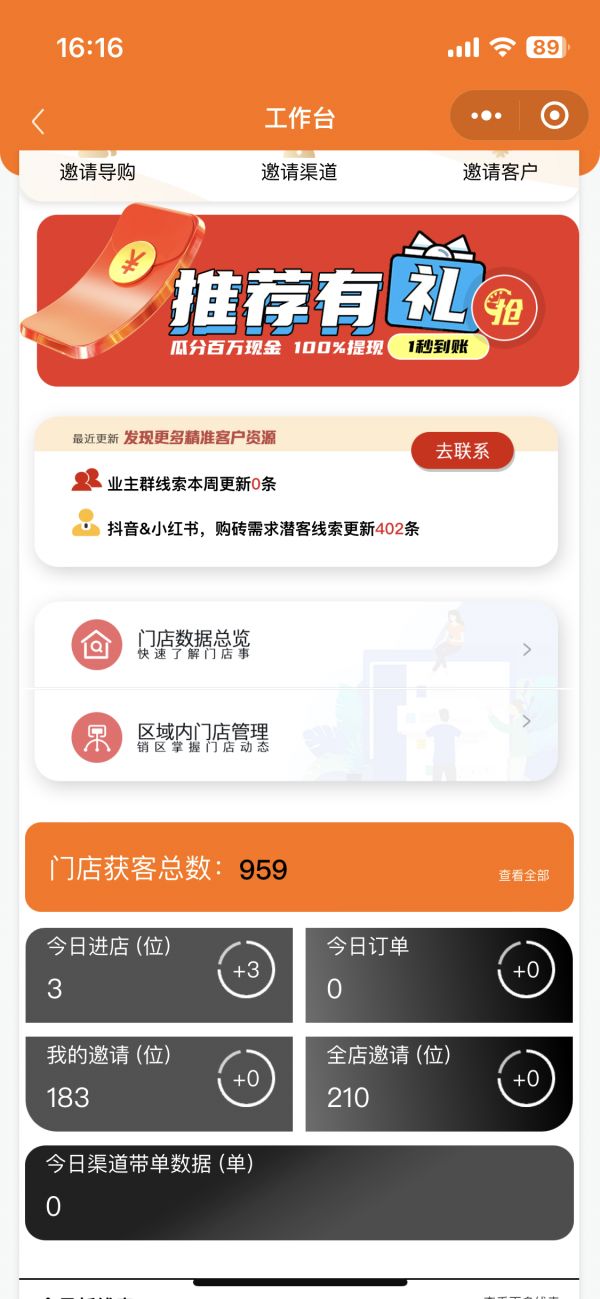Open the 今日订单 stats card
The height and width of the screenshot is (1299, 600).
click(438, 974)
